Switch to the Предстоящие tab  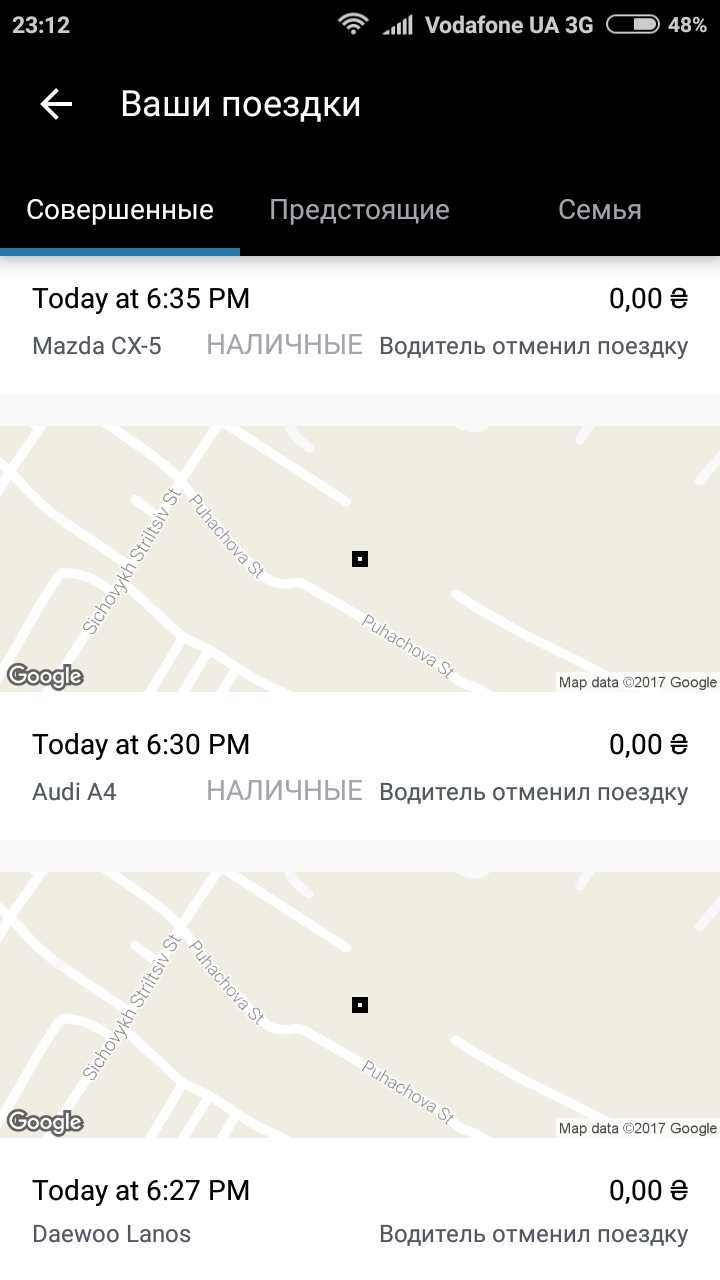[x=358, y=209]
